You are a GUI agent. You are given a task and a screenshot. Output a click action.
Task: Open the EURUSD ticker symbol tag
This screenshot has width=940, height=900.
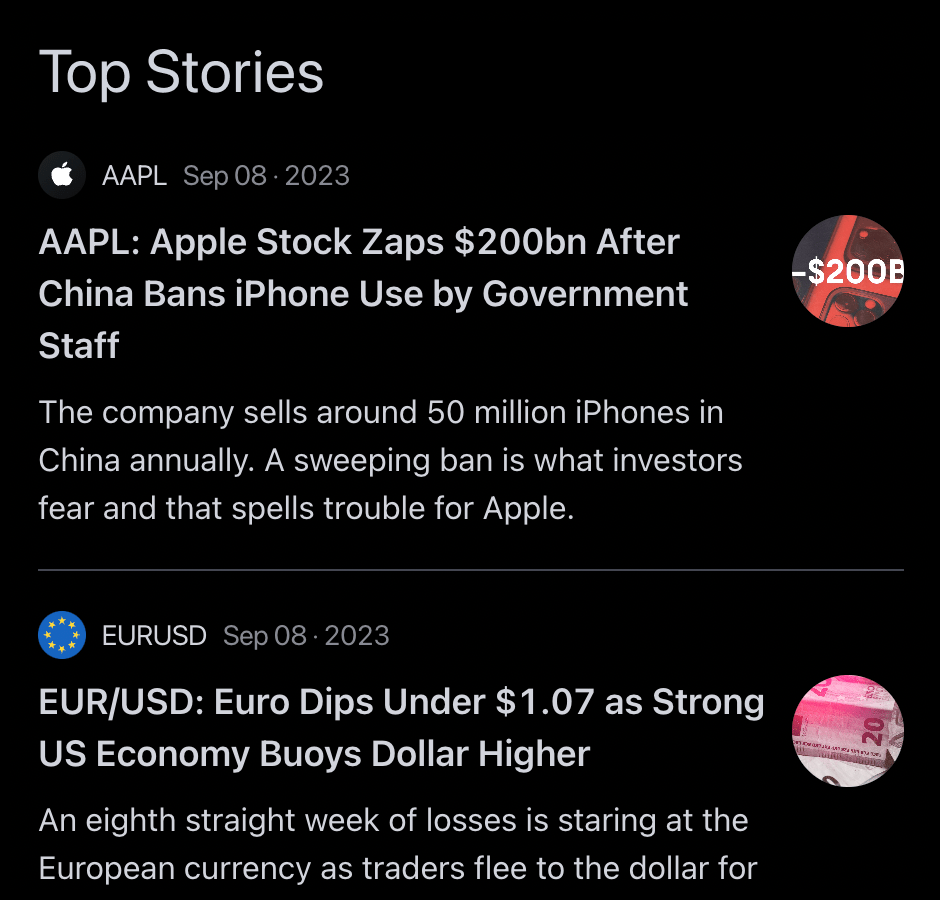click(x=154, y=636)
